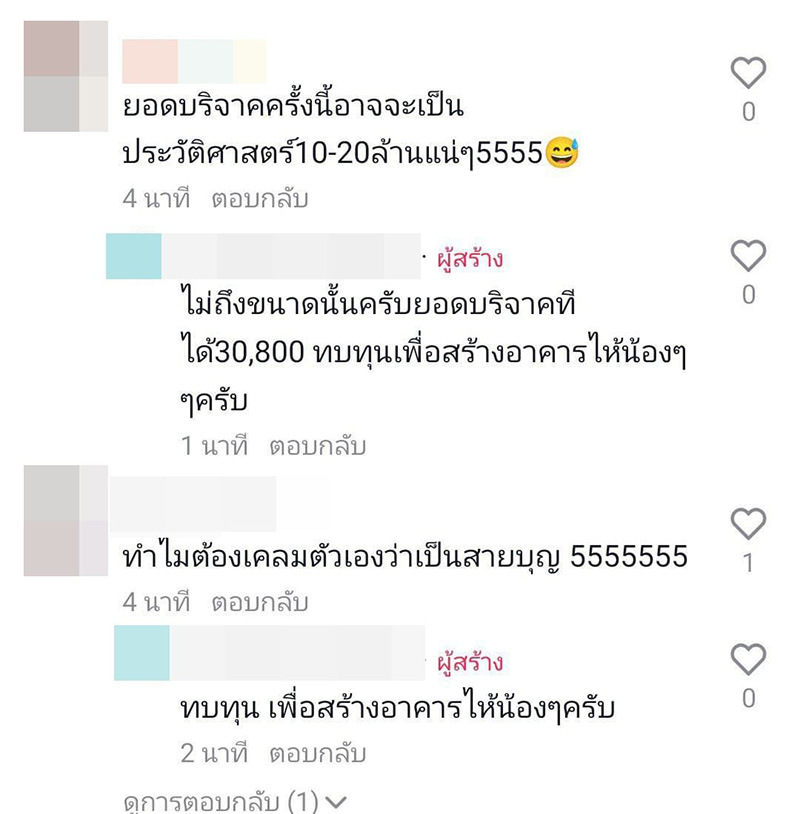The height and width of the screenshot is (814, 800).
Task: Open profile picture of ยอดบริจาค commenter
Action: [x=65, y=77]
